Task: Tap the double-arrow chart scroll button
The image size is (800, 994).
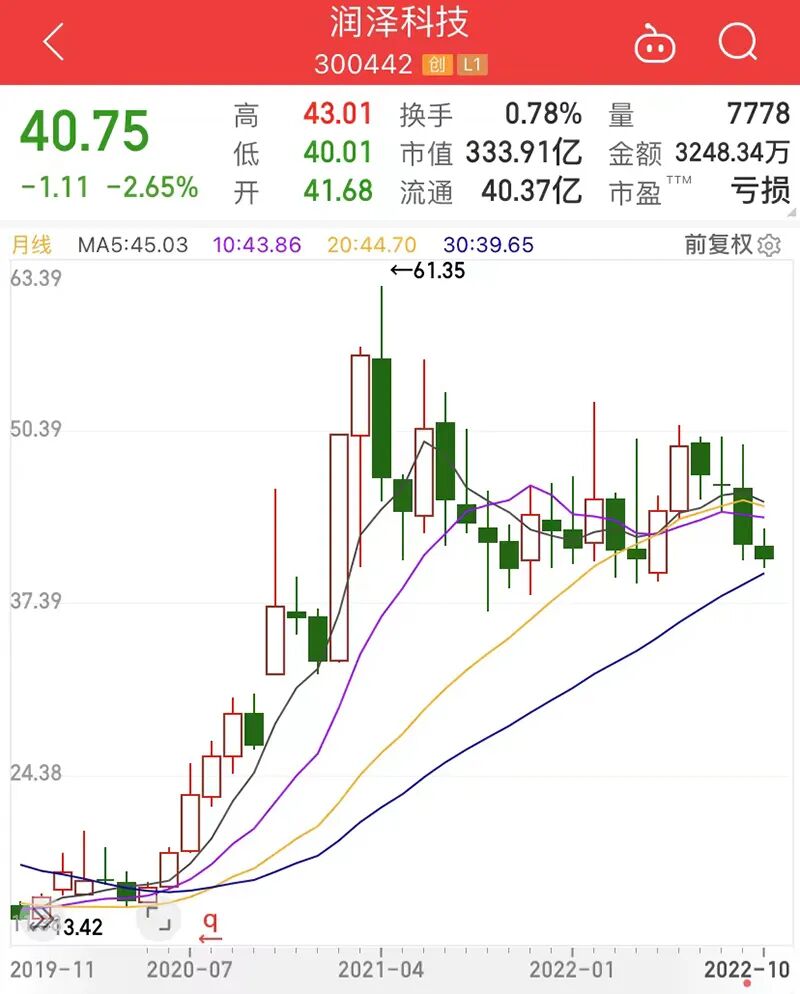Action: point(43,919)
